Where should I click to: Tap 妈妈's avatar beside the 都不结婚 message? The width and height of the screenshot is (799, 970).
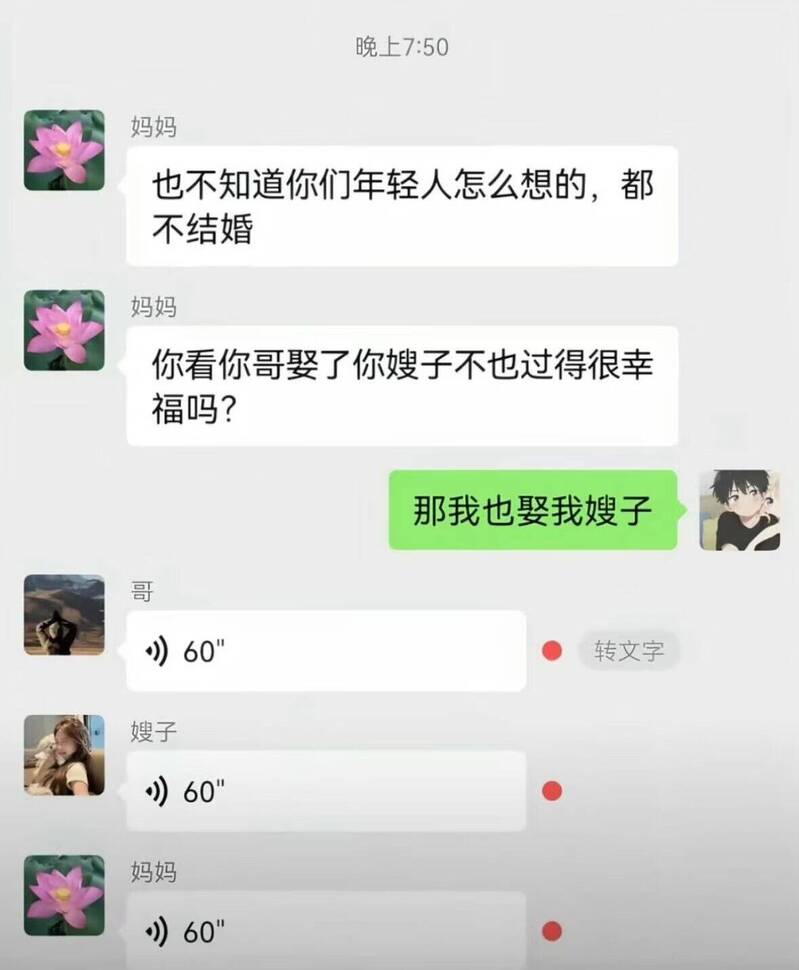click(x=64, y=150)
